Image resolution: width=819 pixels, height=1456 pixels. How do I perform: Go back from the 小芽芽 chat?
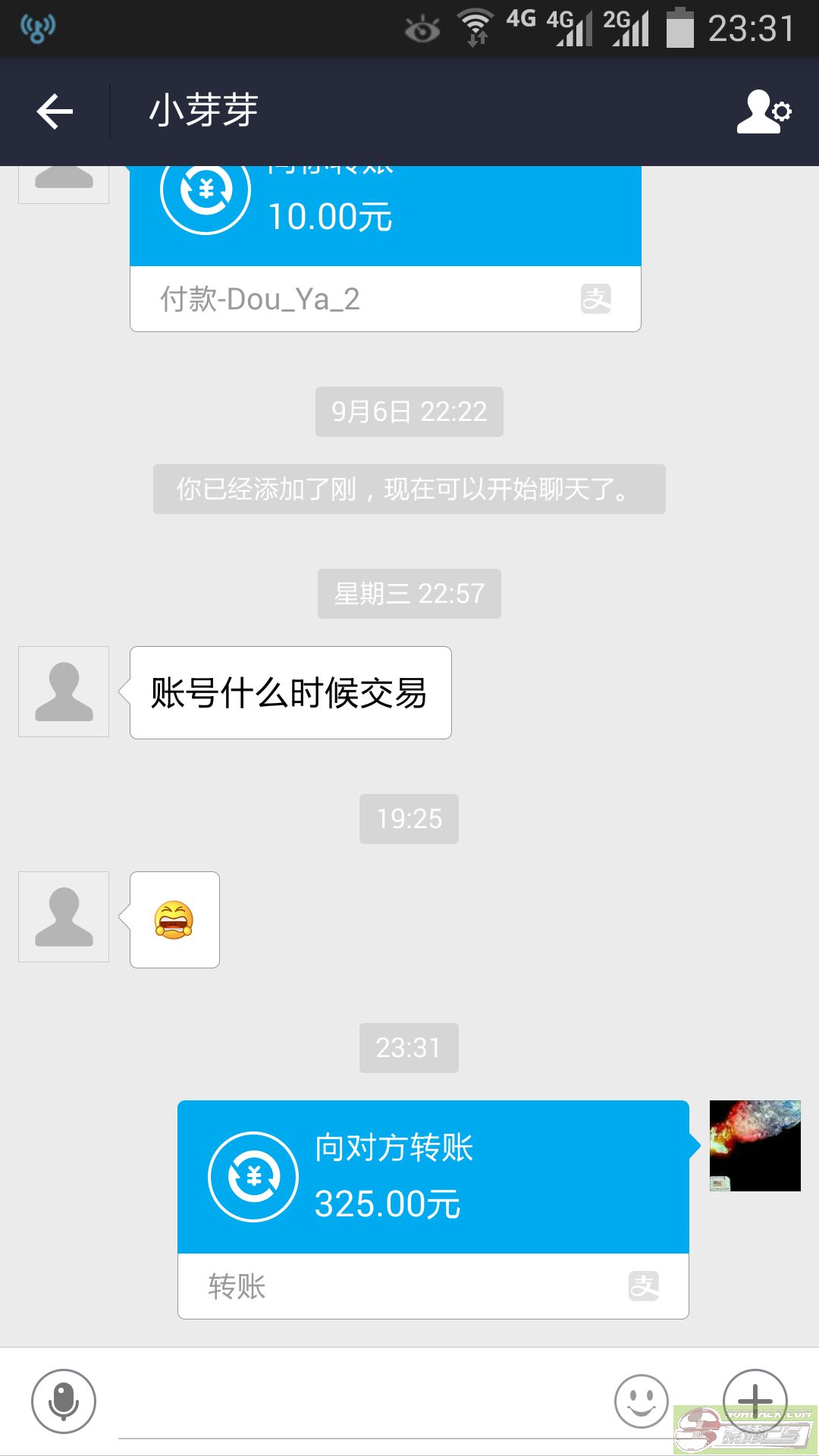click(55, 111)
